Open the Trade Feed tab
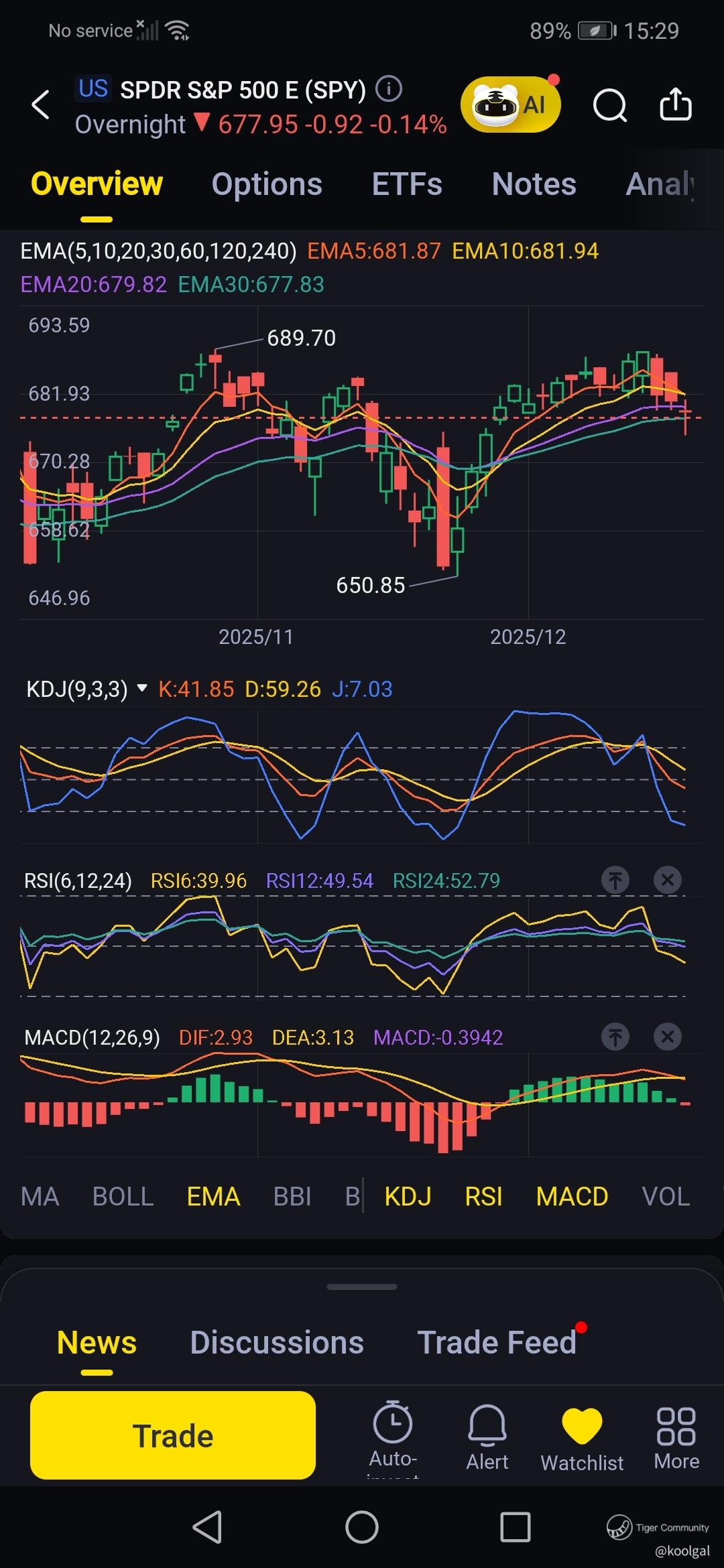This screenshot has height=1568, width=724. coord(497,1342)
